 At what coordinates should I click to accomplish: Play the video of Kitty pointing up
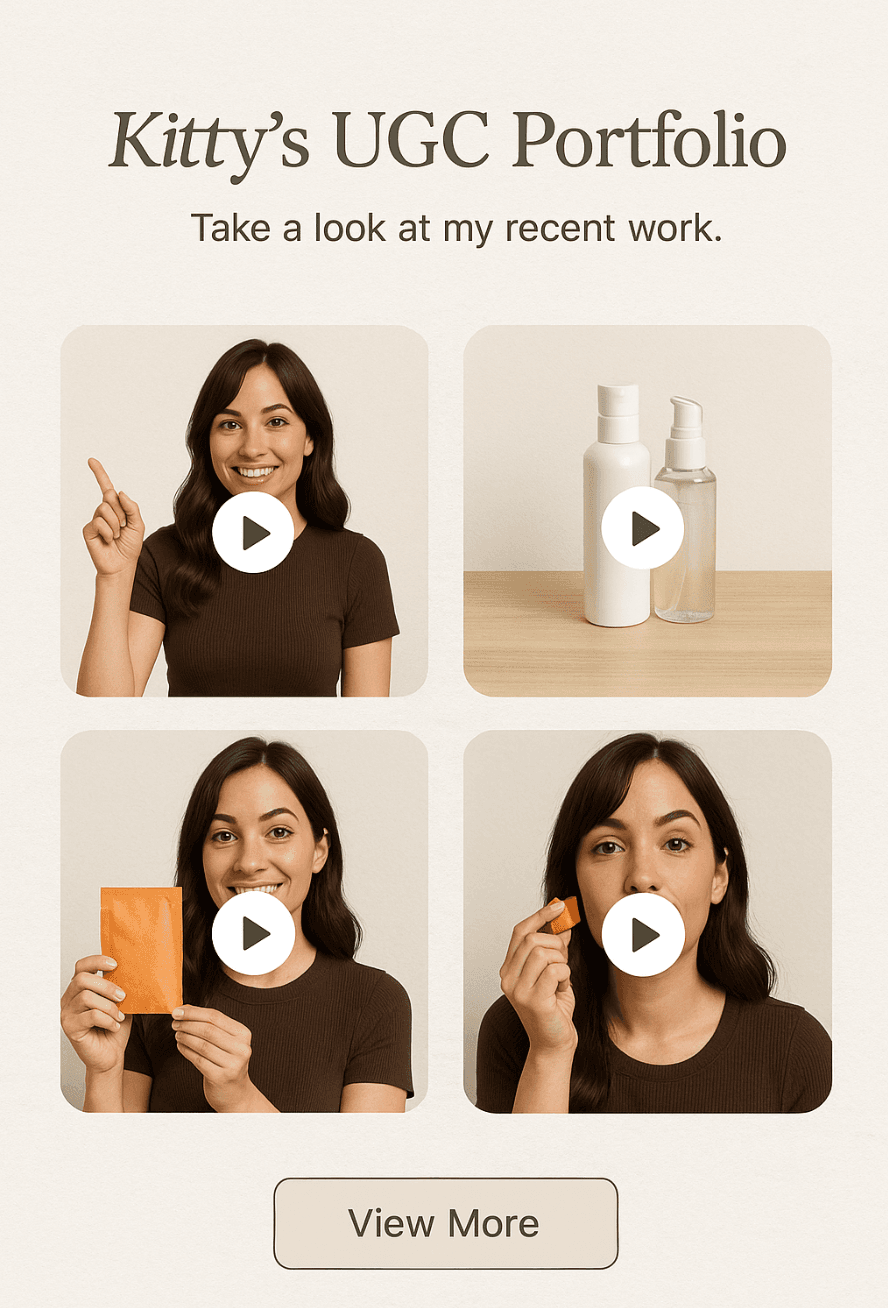point(253,532)
